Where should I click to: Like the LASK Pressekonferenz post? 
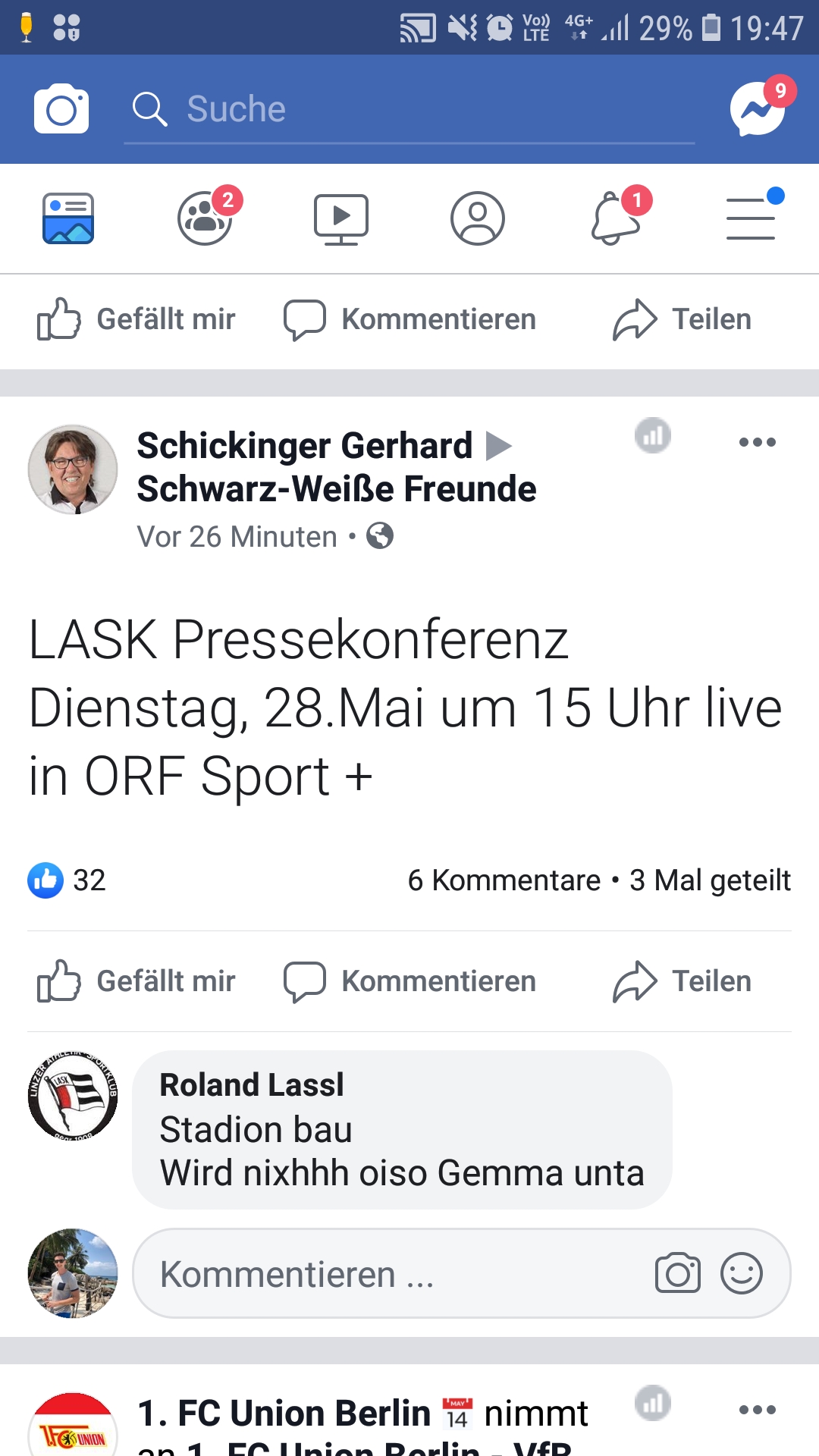click(136, 981)
